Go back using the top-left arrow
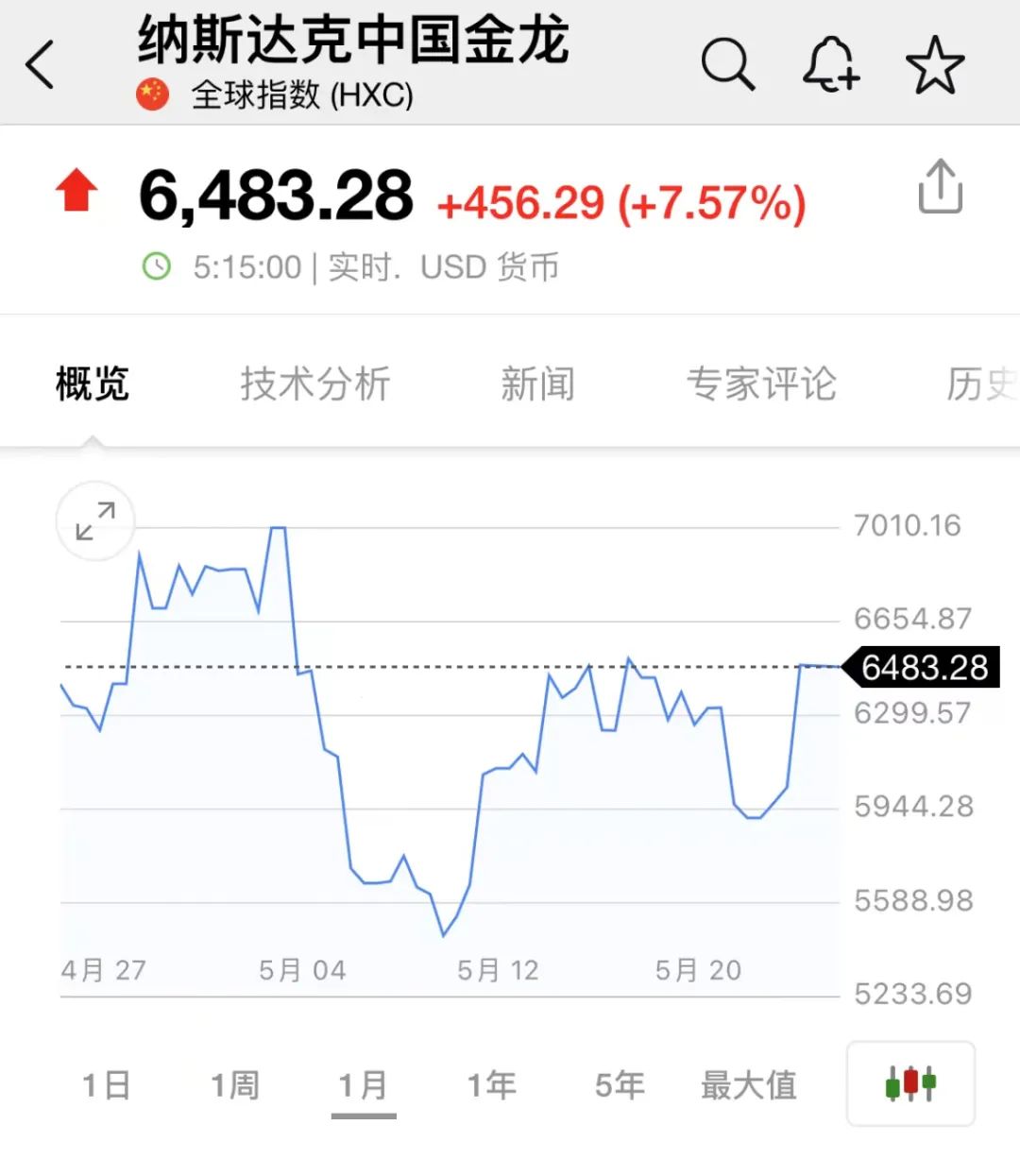The image size is (1020, 1176). tap(41, 65)
